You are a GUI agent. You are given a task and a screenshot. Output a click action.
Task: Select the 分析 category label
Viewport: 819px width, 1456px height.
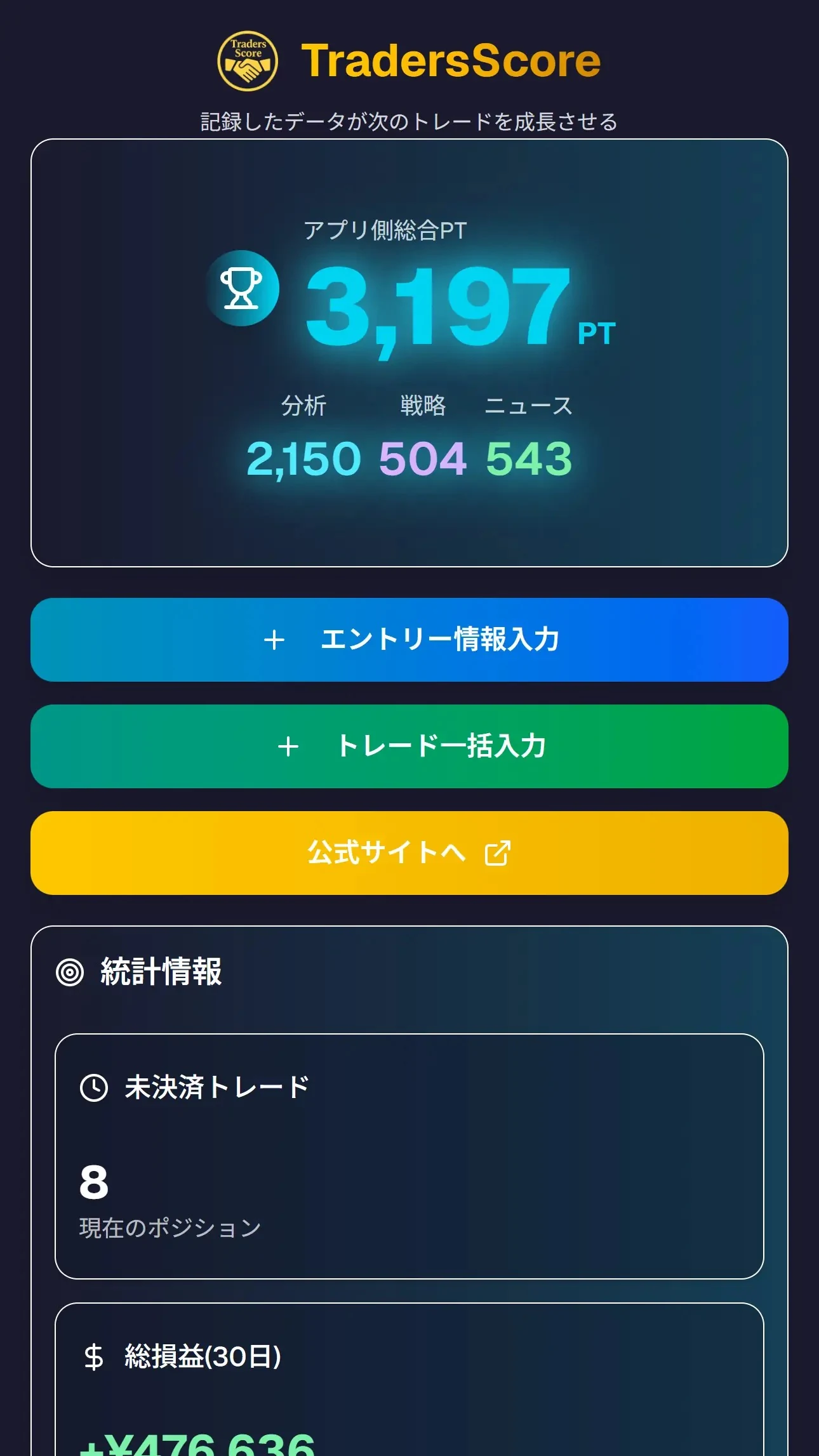pyautogui.click(x=303, y=404)
